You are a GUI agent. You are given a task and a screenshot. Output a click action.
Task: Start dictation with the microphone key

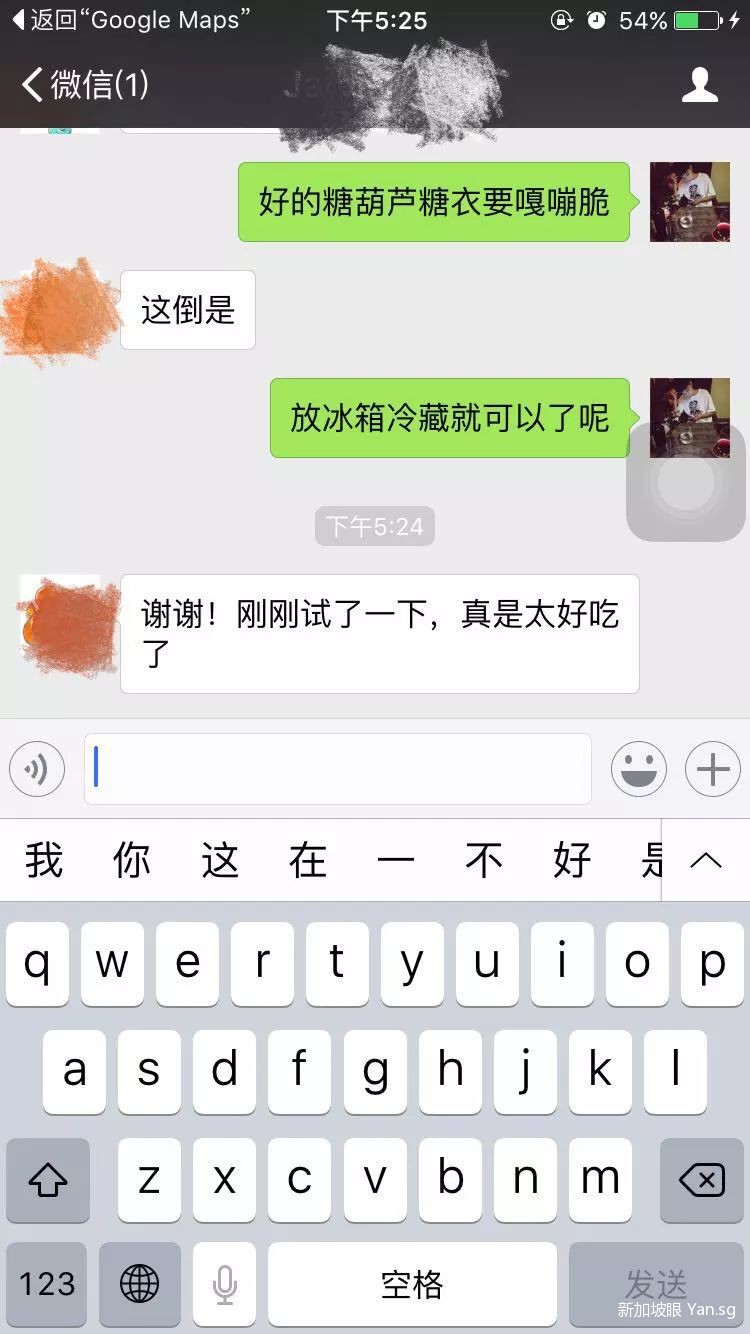225,1284
